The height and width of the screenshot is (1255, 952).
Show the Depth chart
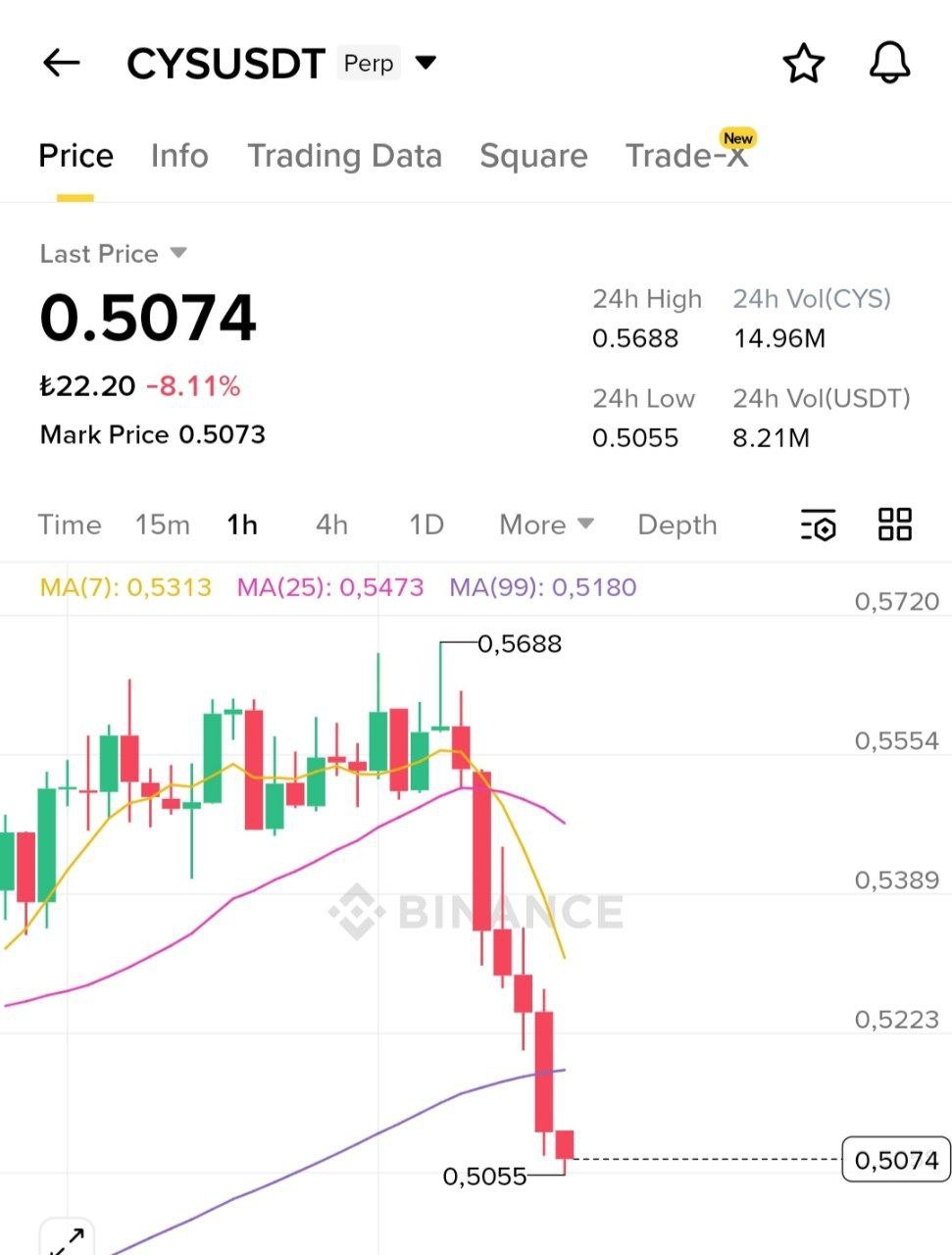point(676,525)
